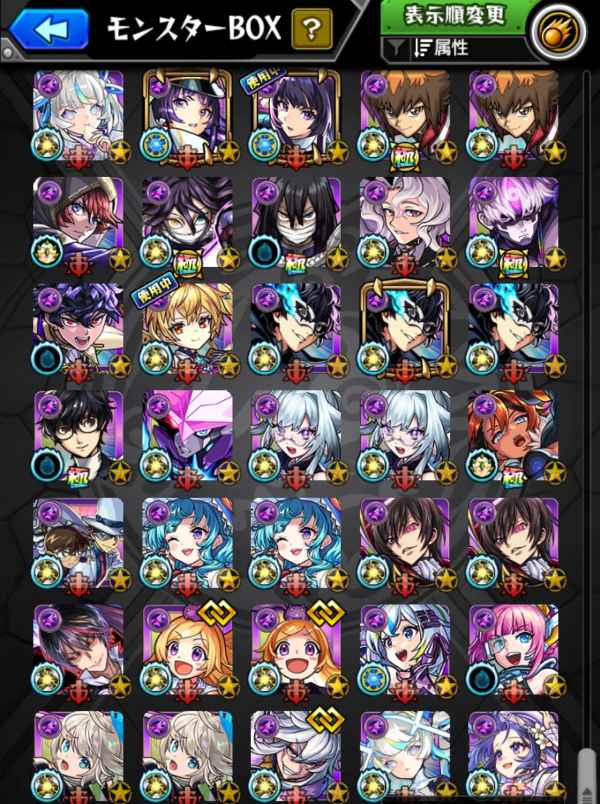This screenshot has width=600, height=804.
Task: Open the question mark help button
Action: coord(311,29)
